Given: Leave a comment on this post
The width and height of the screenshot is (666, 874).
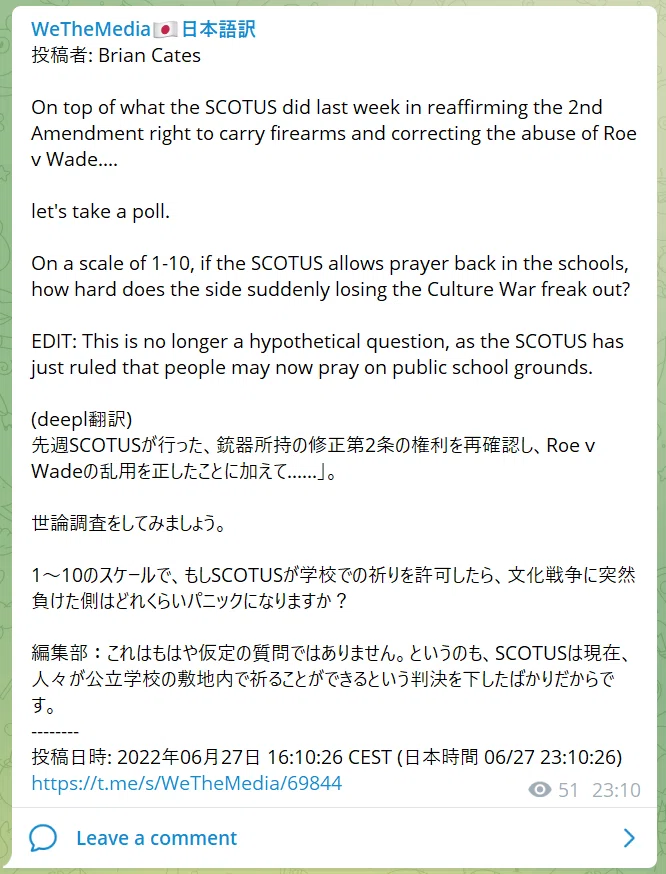Looking at the screenshot, I should 334,838.
